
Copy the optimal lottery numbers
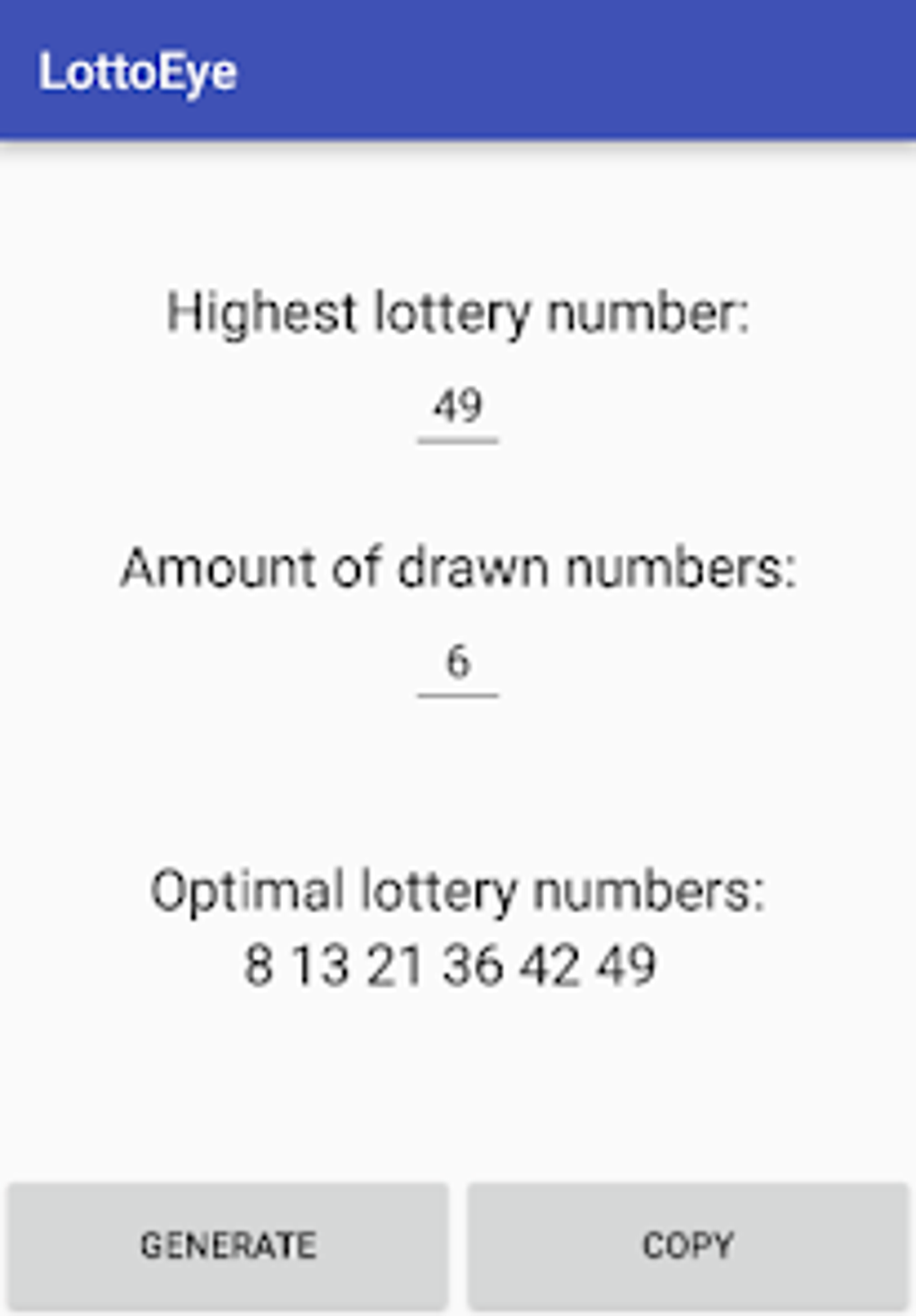(x=688, y=1245)
